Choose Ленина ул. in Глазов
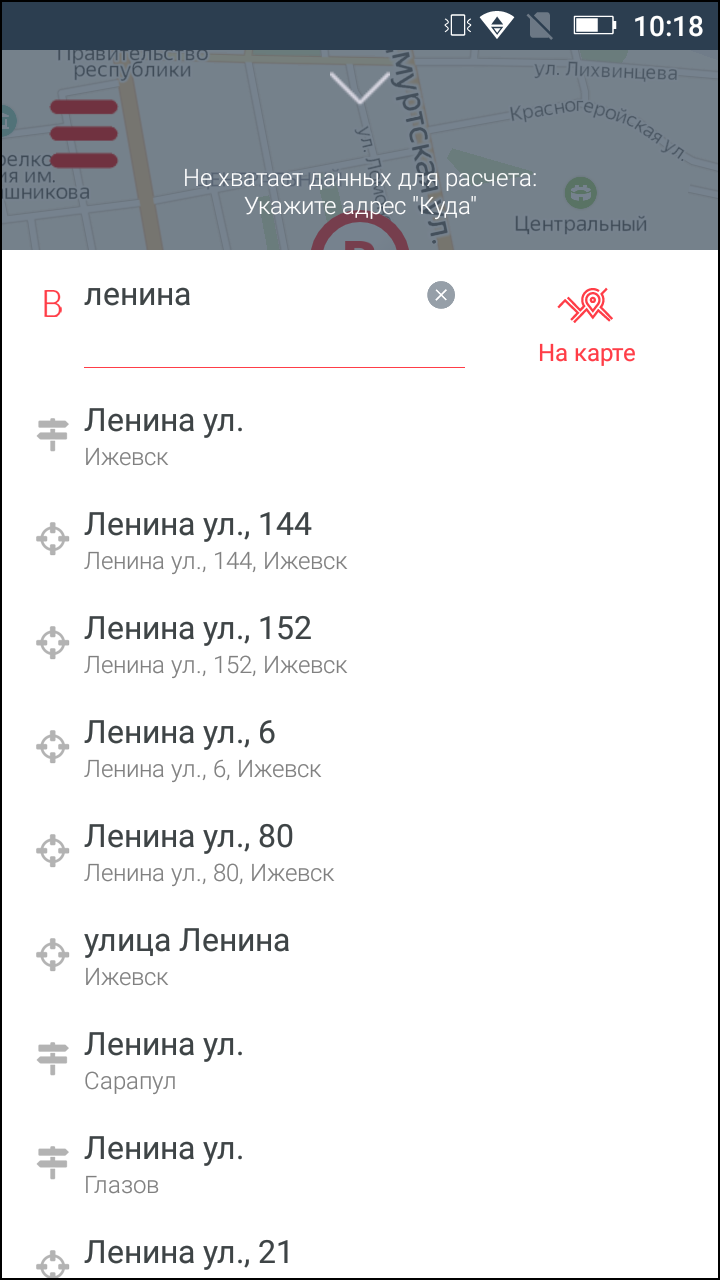 point(360,1165)
